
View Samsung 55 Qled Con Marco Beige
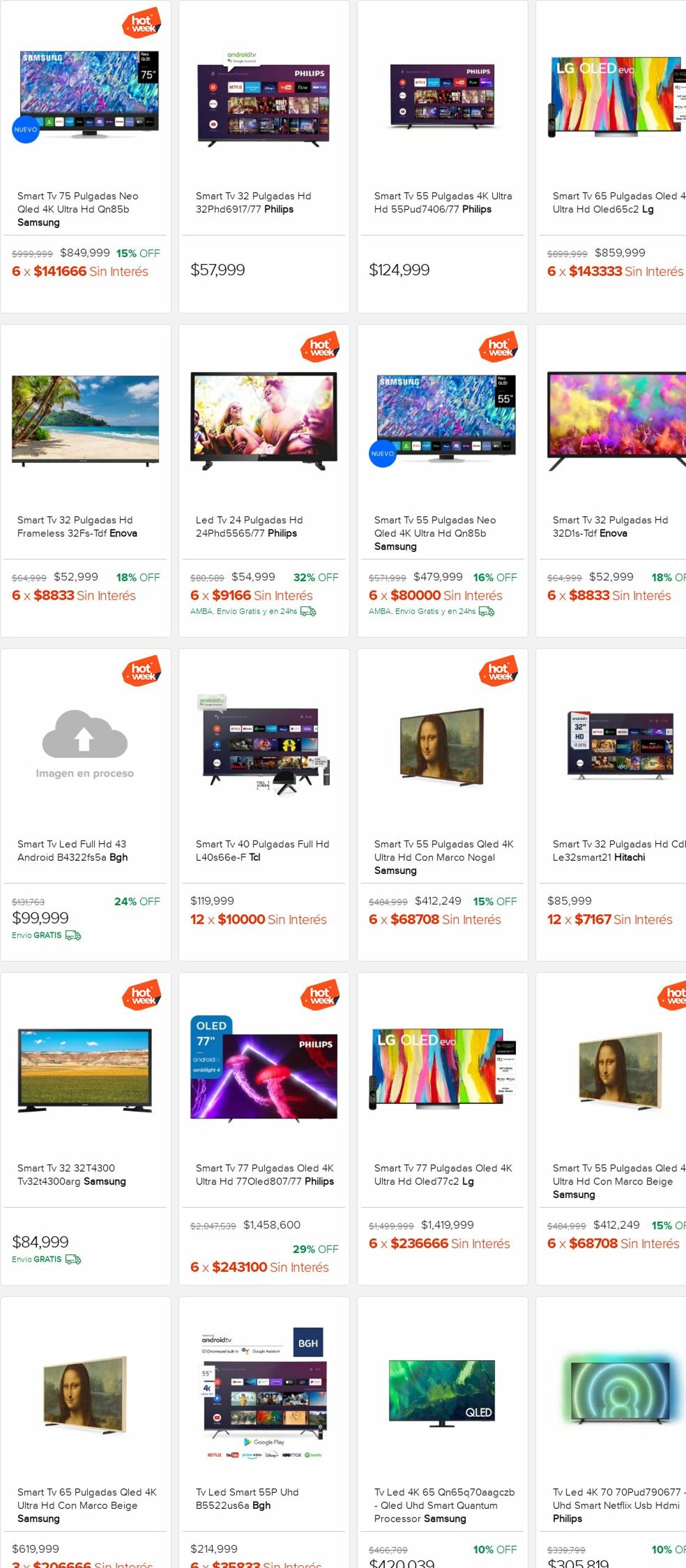[615, 1180]
